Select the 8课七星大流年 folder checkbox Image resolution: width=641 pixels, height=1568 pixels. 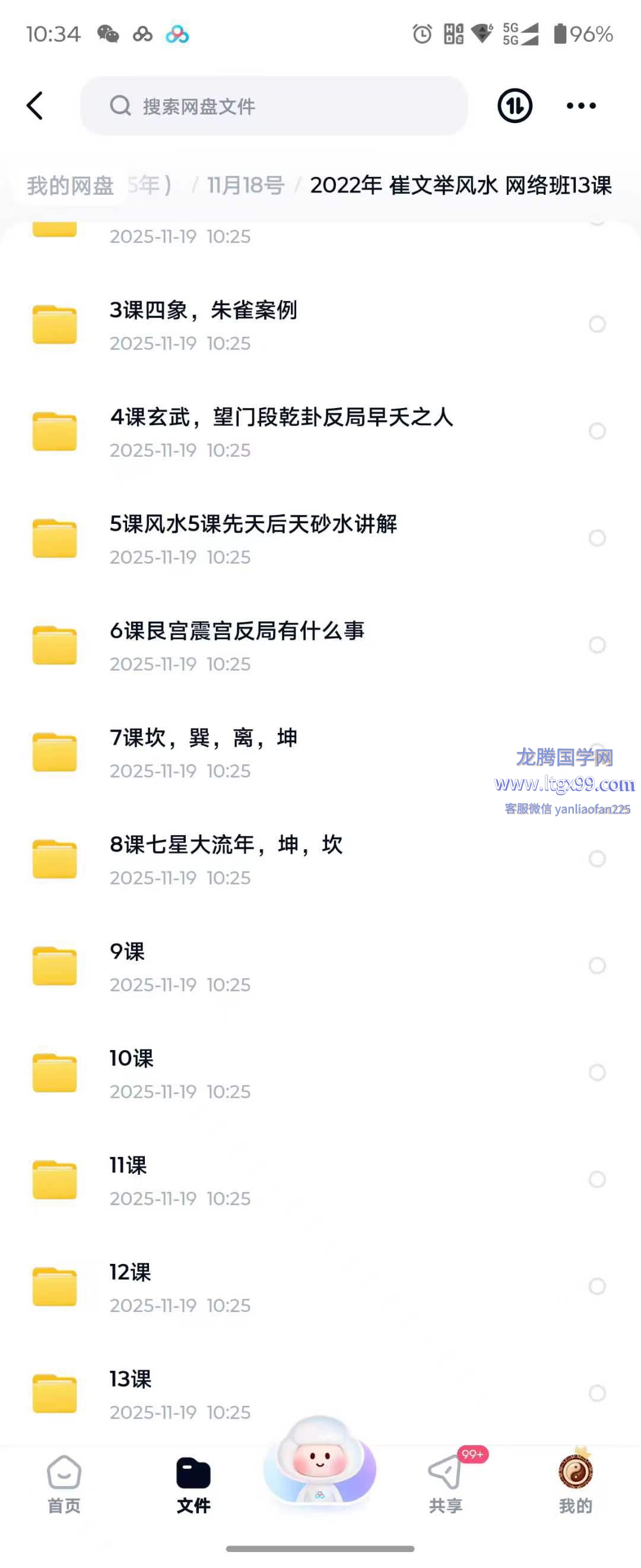(597, 859)
